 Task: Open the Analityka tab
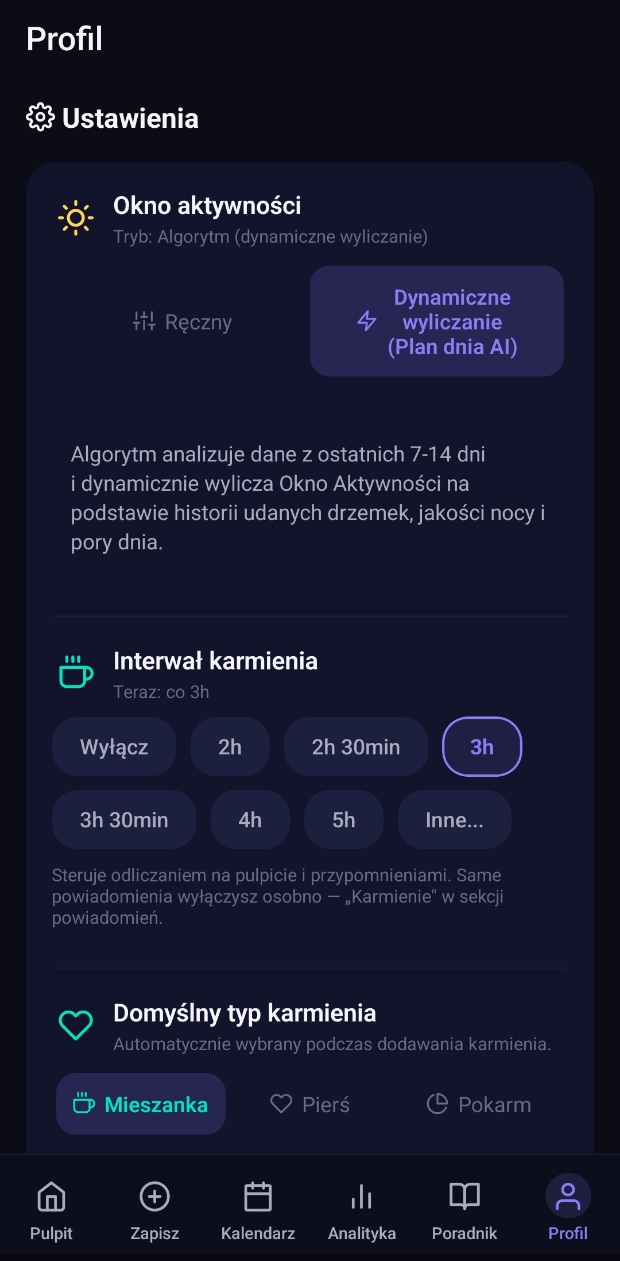(x=362, y=1208)
